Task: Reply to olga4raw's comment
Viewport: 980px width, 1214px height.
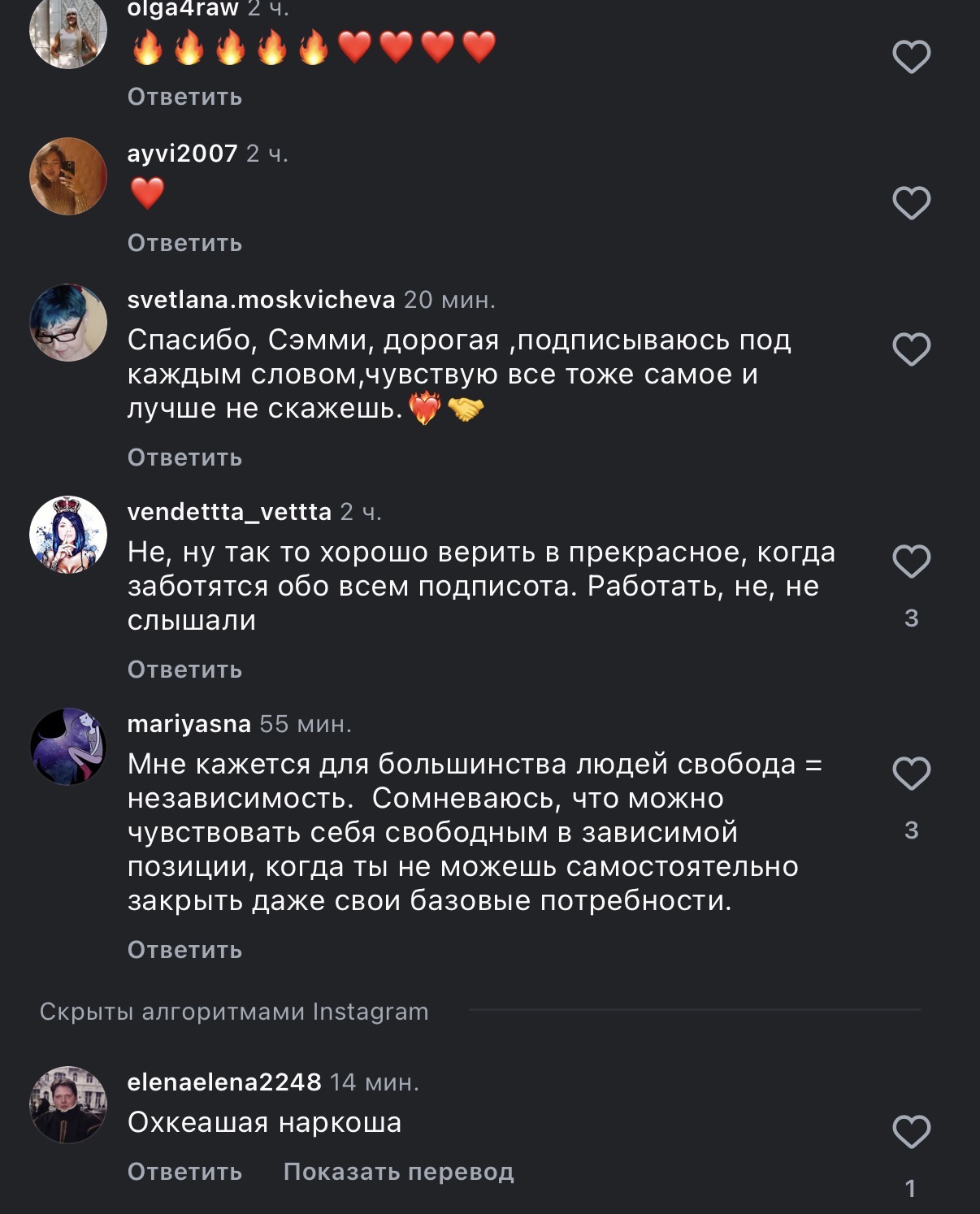Action: click(x=184, y=97)
